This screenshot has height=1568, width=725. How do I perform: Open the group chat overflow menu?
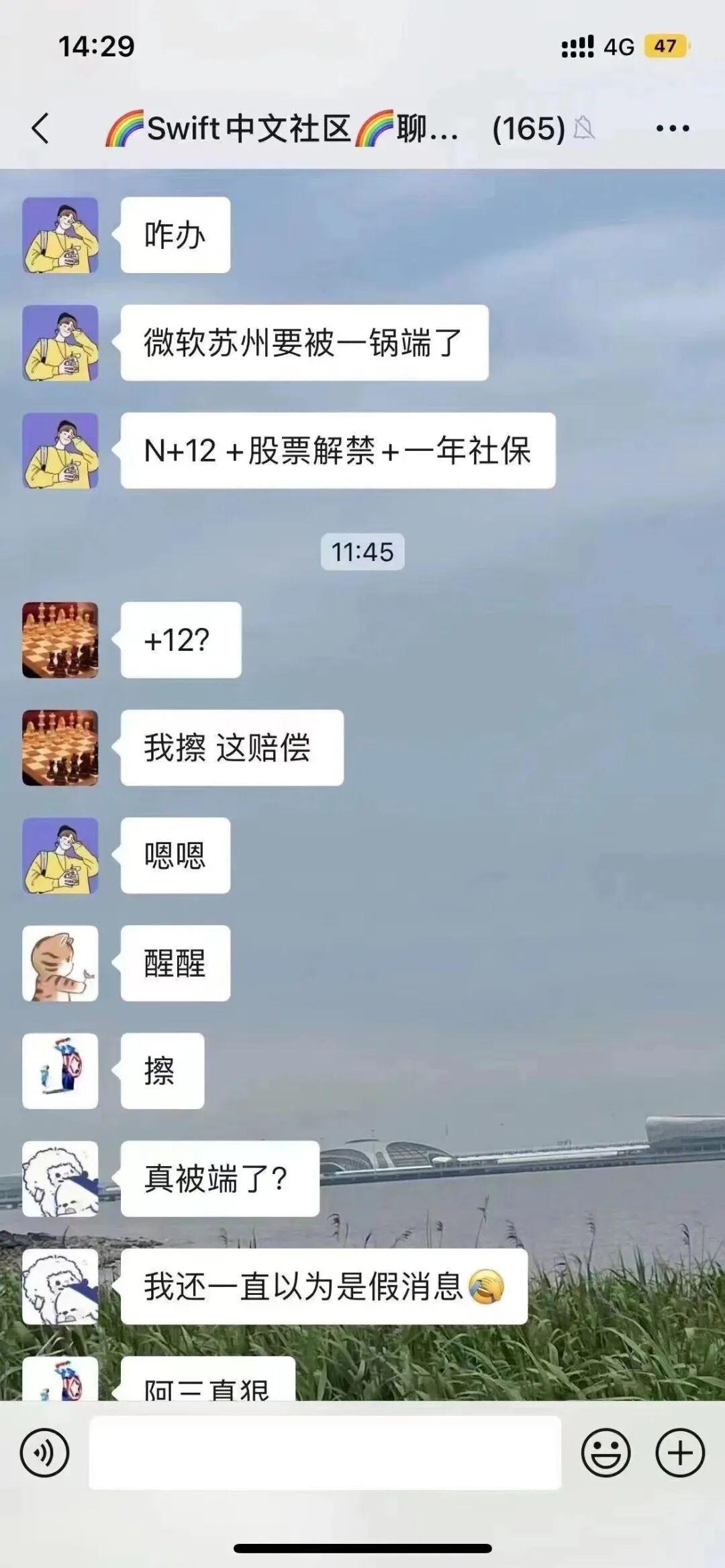pos(673,128)
